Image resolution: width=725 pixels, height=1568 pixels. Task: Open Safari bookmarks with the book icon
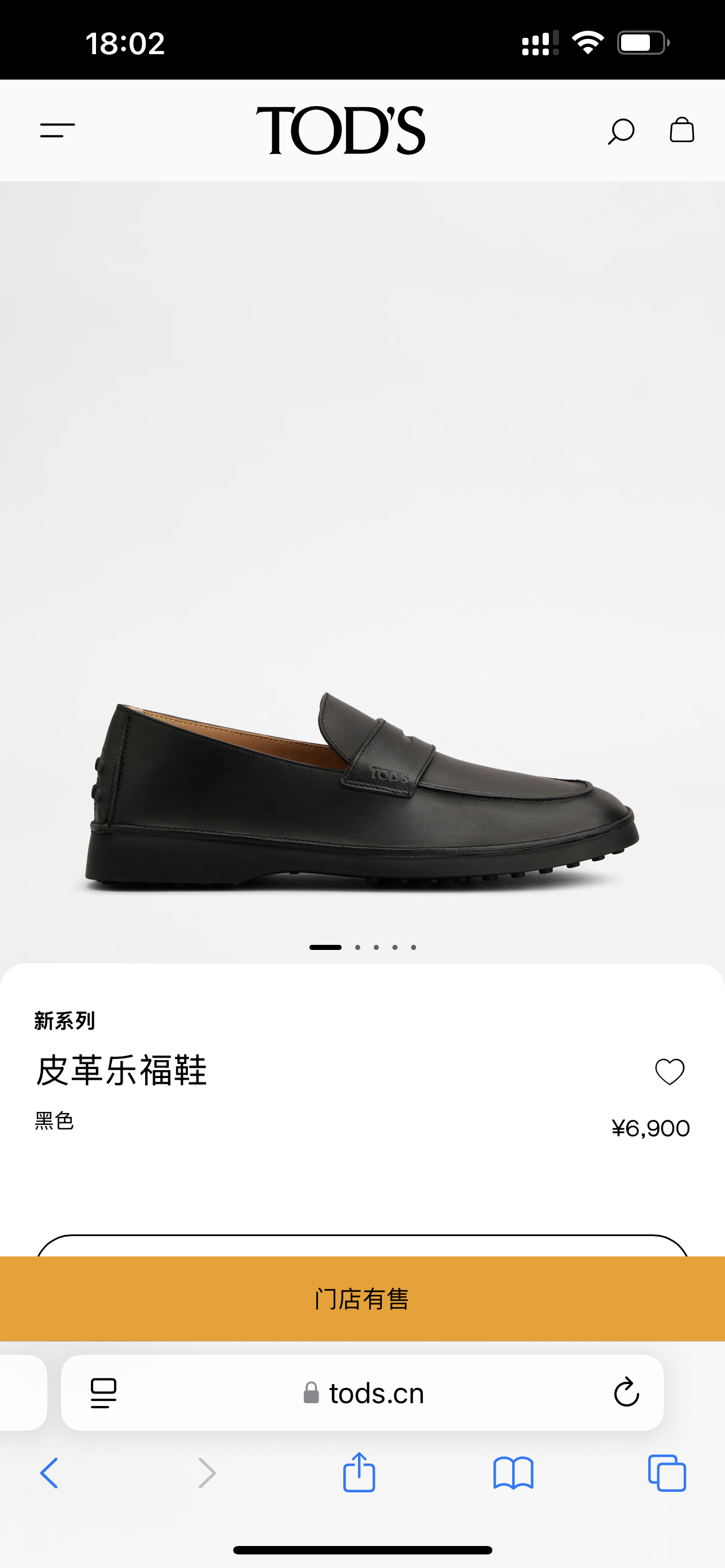point(514,1474)
